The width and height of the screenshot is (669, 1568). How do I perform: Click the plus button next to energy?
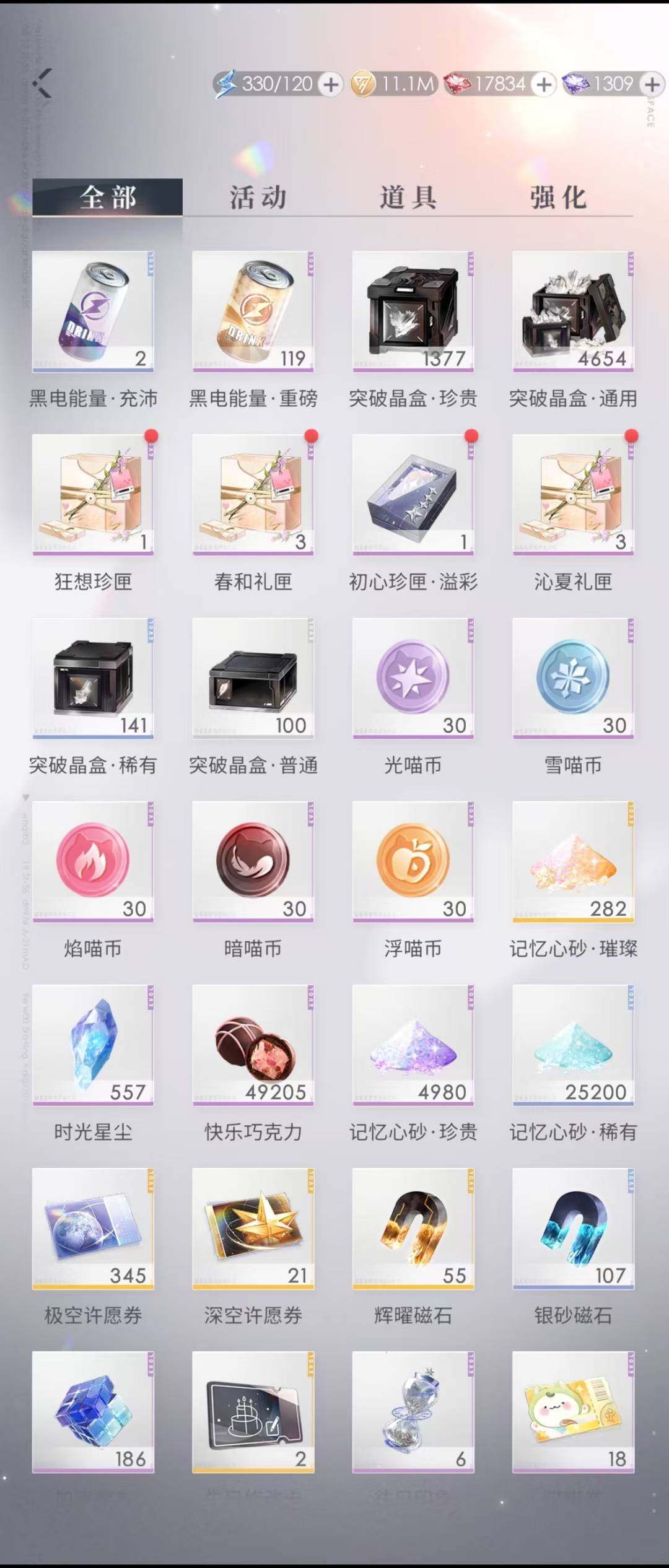pos(331,85)
